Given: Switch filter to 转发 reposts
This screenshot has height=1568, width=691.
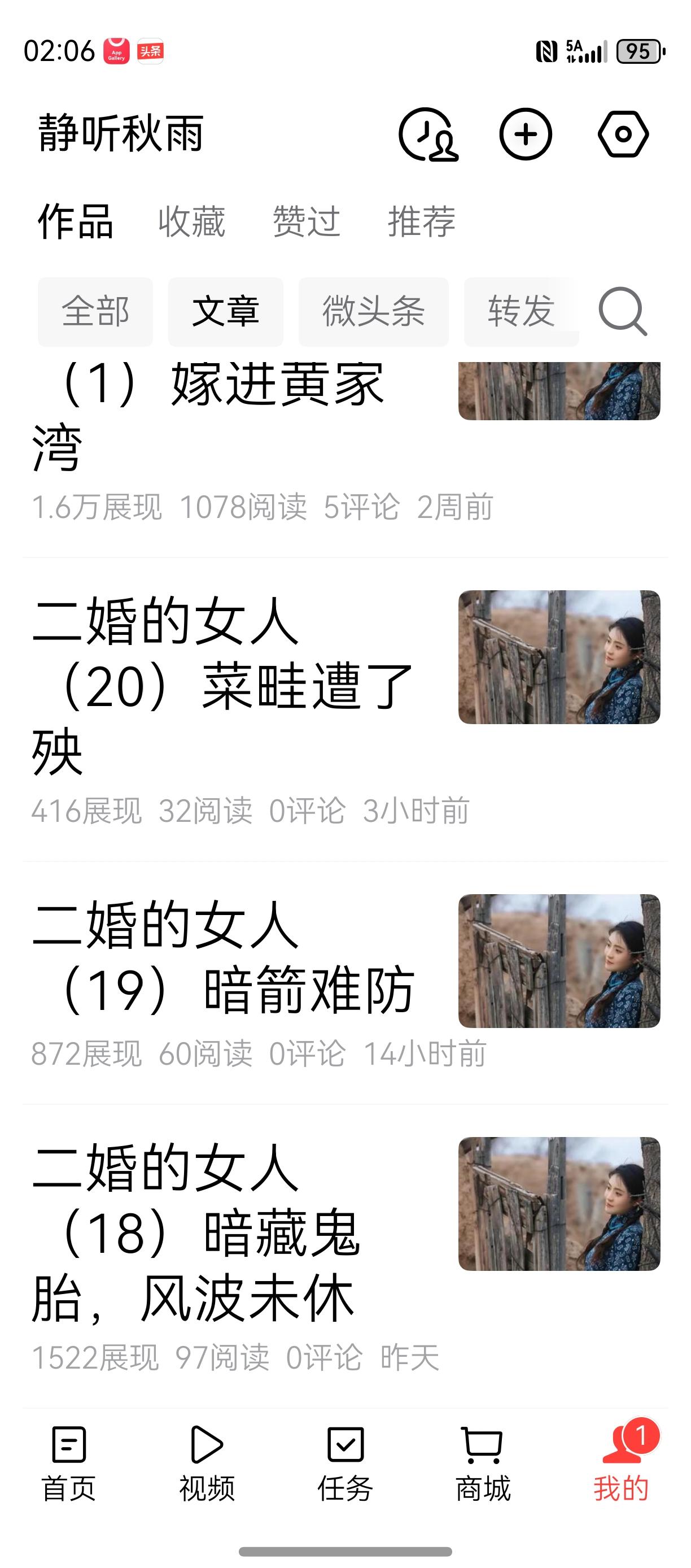Looking at the screenshot, I should pos(521,312).
